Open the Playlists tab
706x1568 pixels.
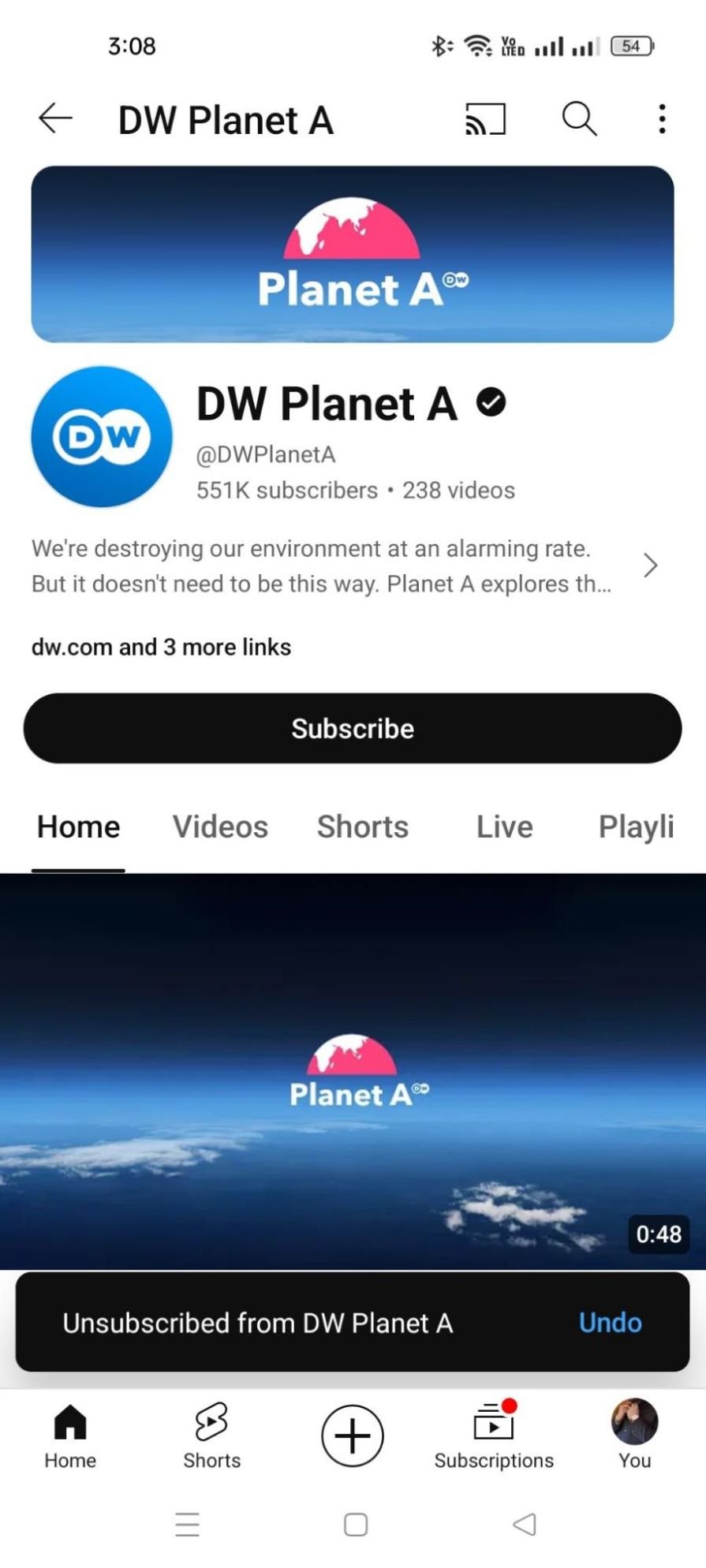(636, 827)
